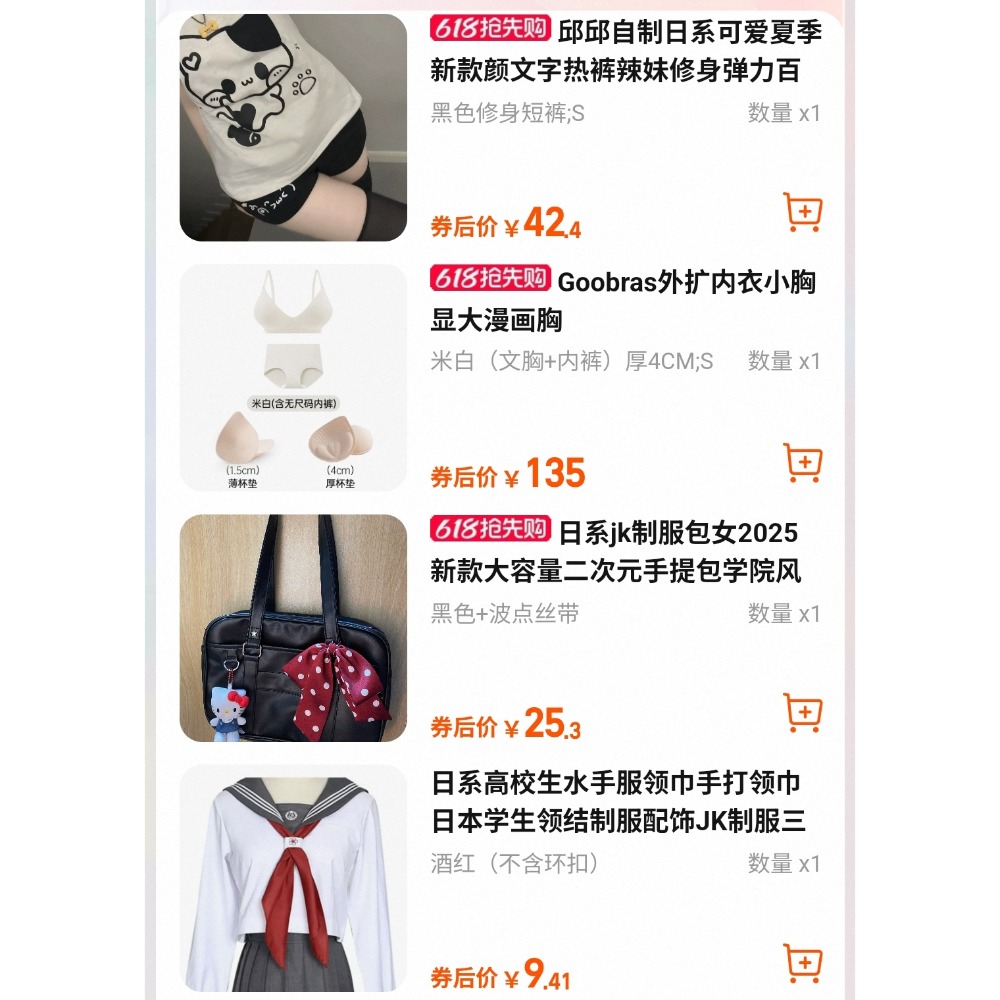
Task: Open the 日系高校生水手服领巾 listing title
Action: click(x=618, y=802)
